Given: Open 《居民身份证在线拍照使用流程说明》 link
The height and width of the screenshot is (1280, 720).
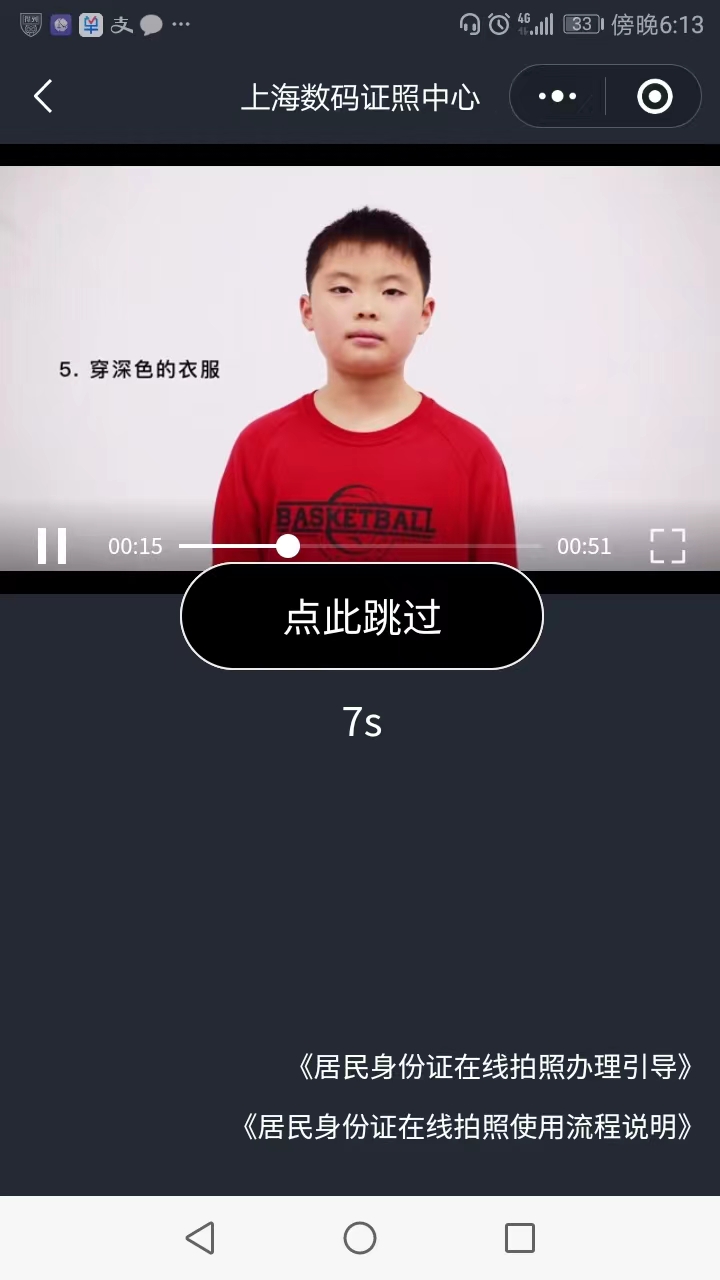Looking at the screenshot, I should click(x=467, y=1127).
